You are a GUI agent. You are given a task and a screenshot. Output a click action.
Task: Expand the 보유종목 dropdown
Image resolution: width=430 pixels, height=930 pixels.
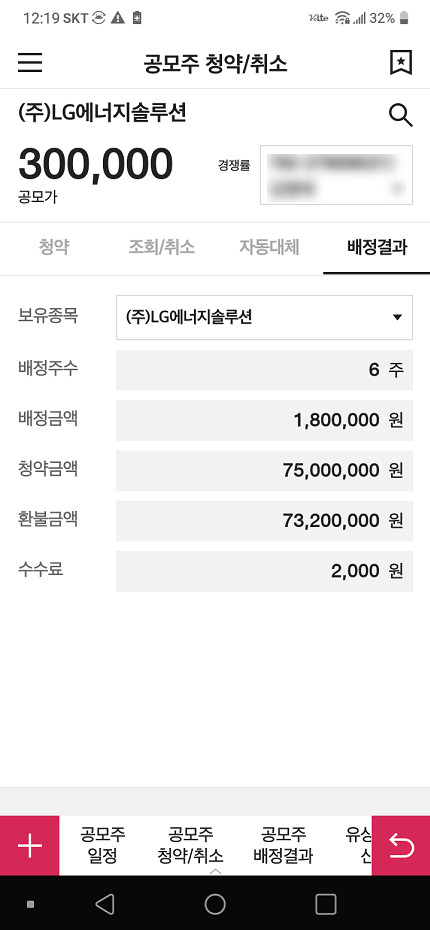pyautogui.click(x=264, y=317)
